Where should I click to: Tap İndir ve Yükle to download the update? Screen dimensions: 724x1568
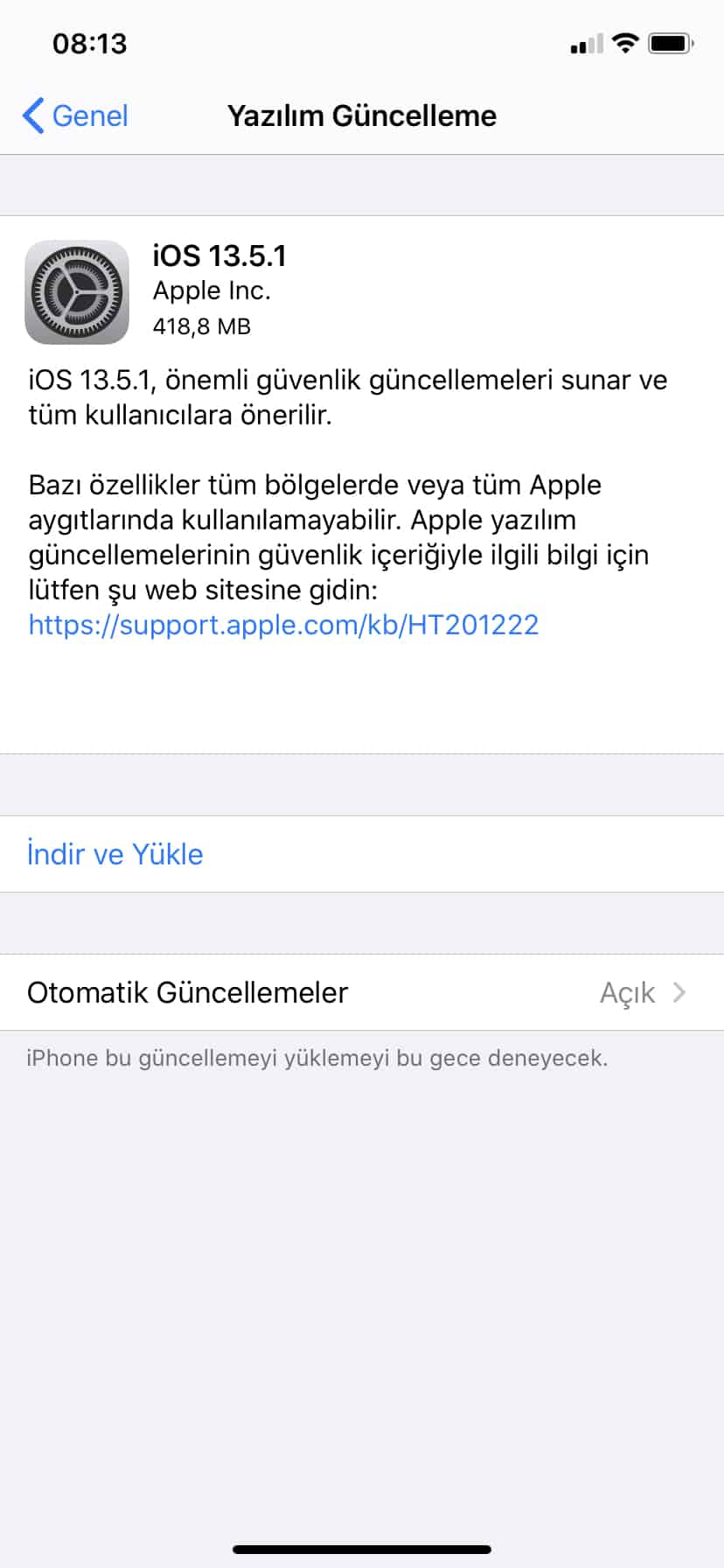[115, 853]
